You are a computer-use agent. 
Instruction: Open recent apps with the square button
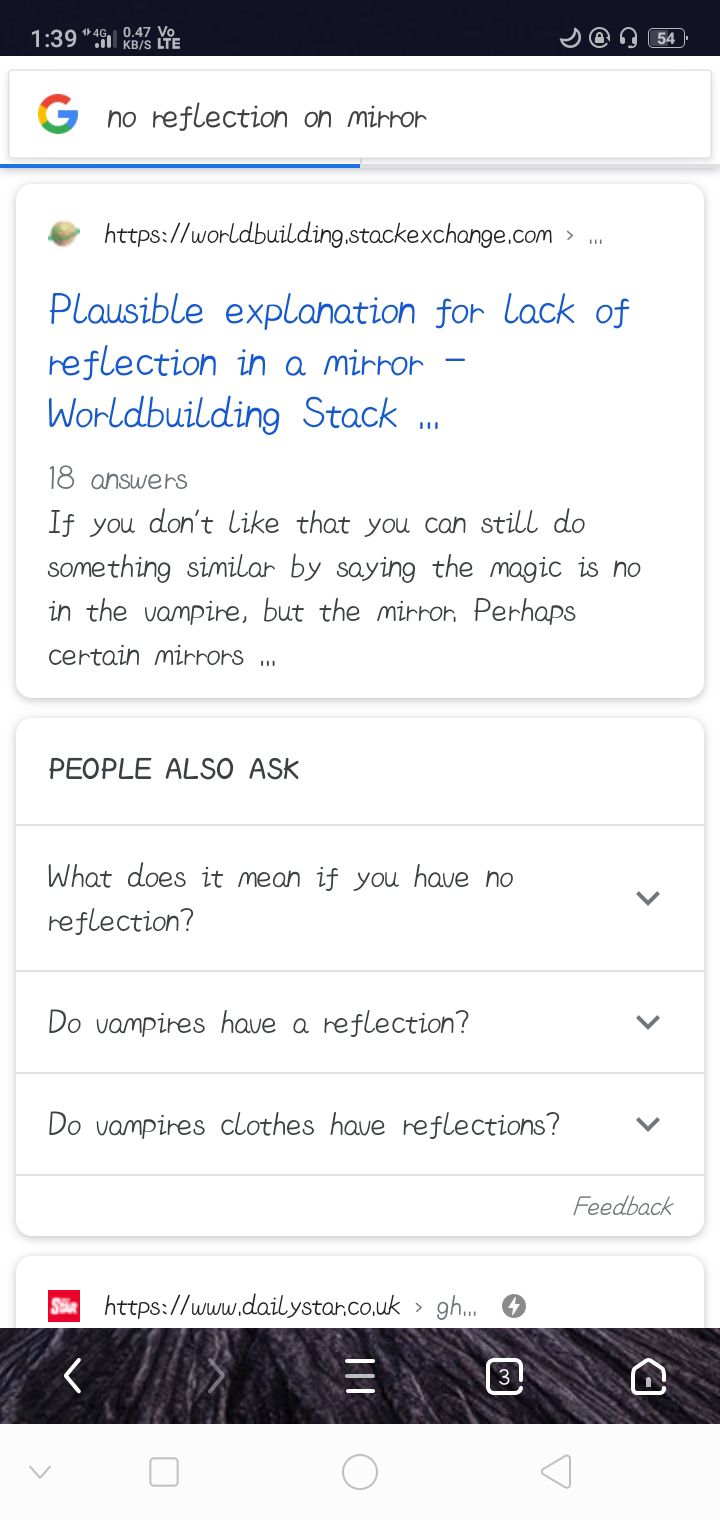(x=164, y=1472)
